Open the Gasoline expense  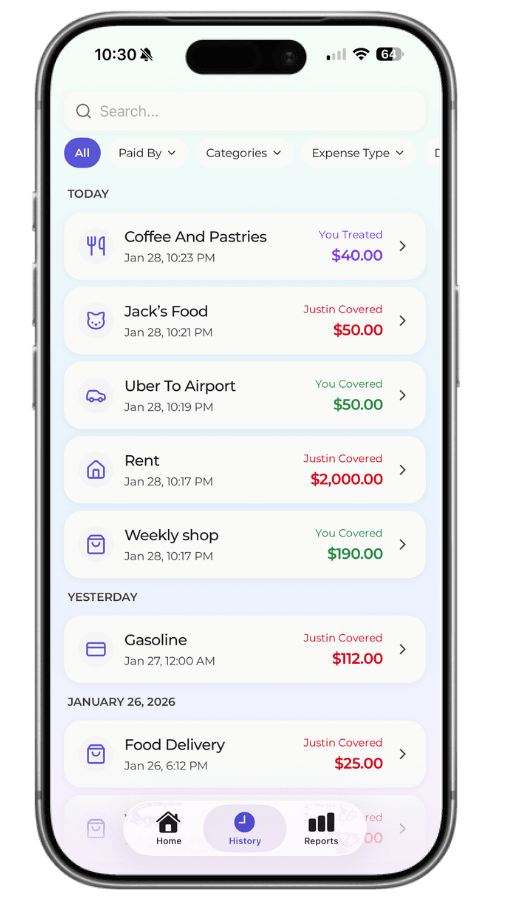click(245, 649)
